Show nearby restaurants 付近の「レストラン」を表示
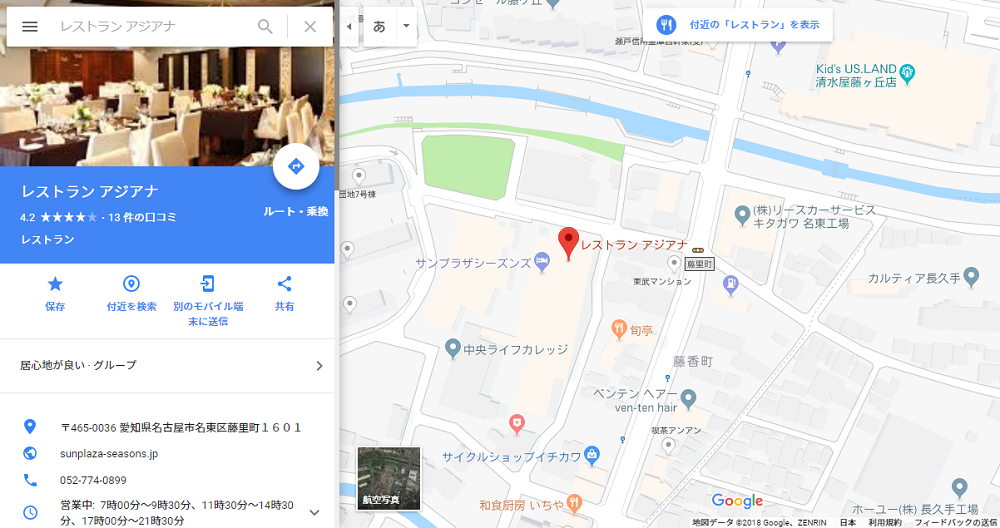Image resolution: width=1000 pixels, height=528 pixels. 744,25
